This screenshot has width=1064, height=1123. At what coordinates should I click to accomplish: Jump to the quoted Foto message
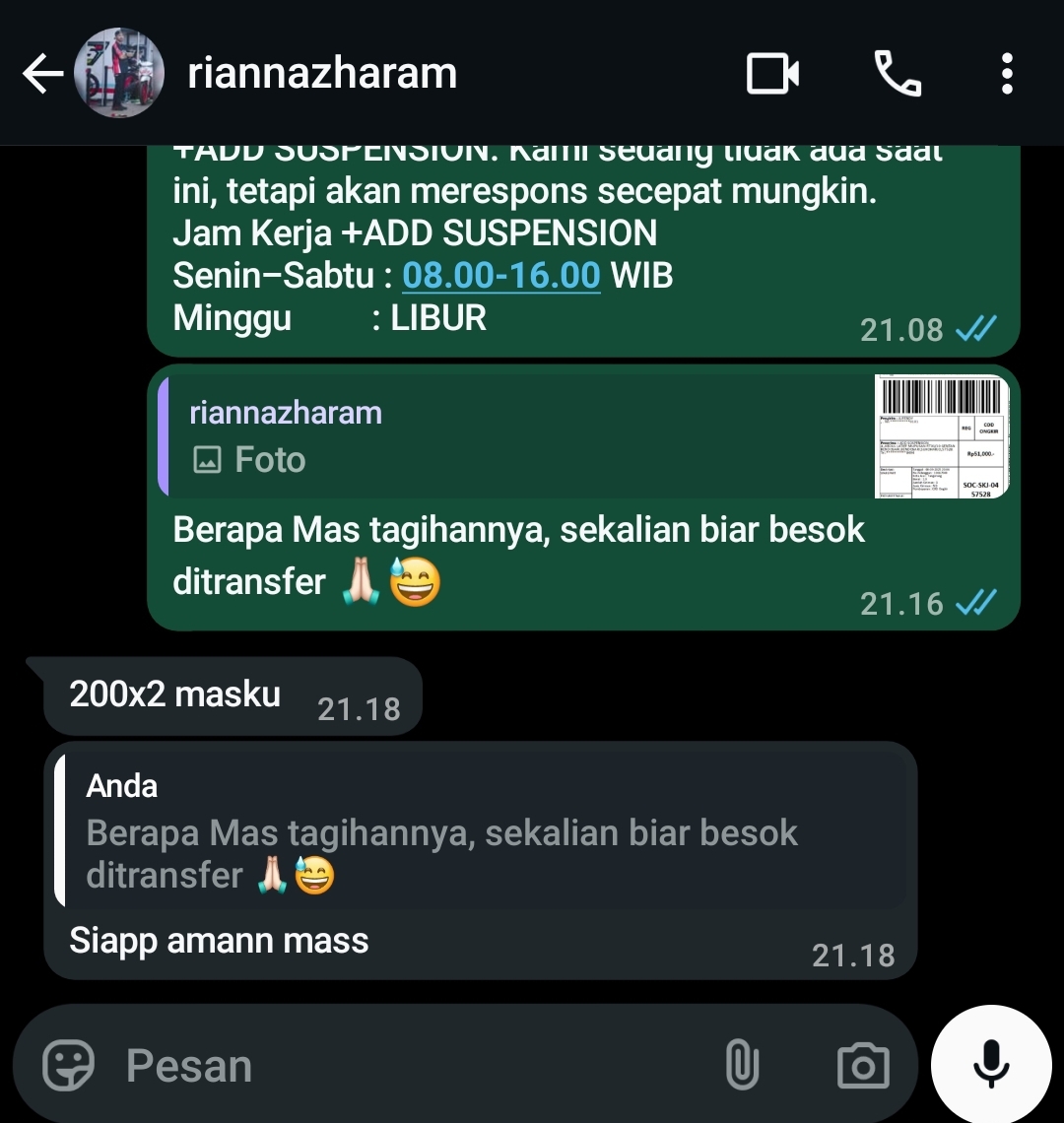point(581,436)
